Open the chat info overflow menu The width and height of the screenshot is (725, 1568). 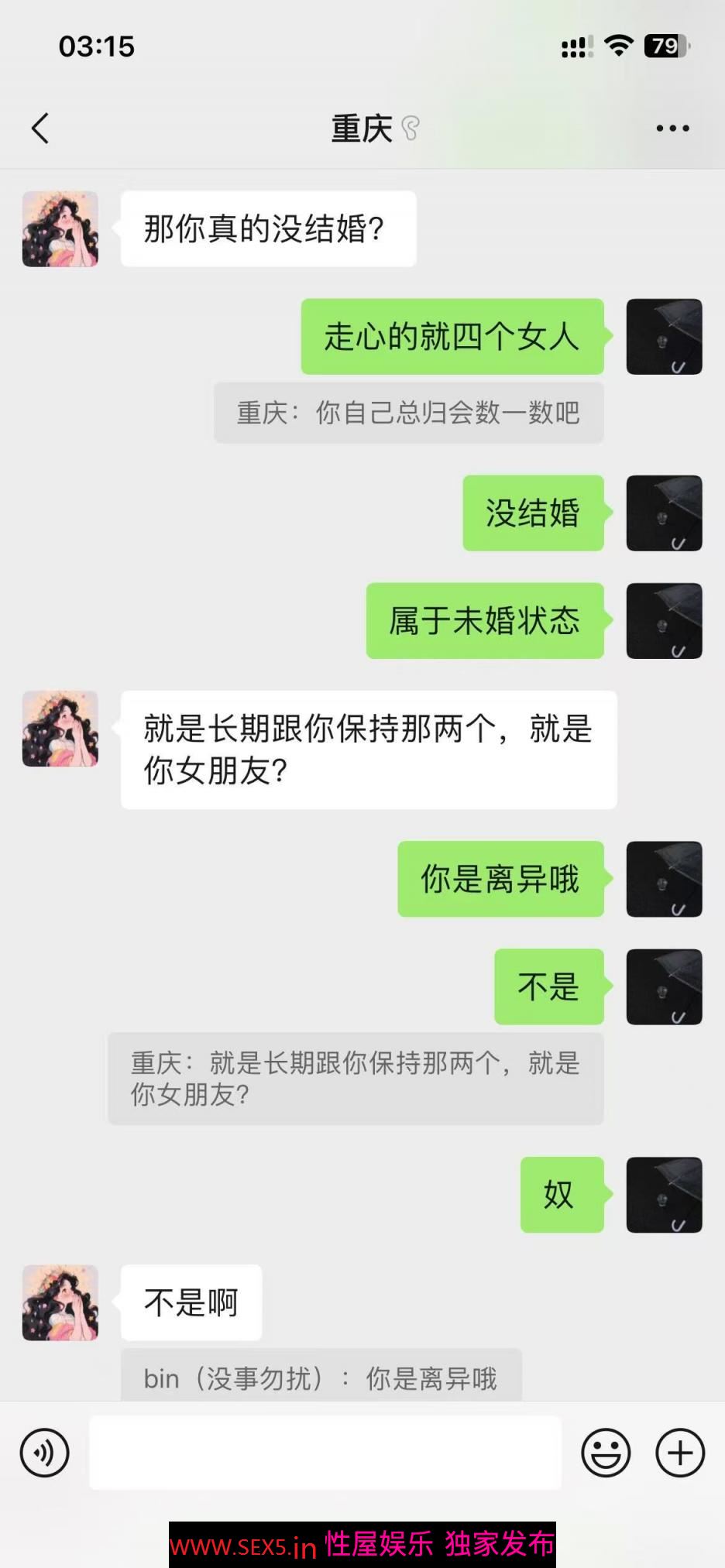(x=672, y=129)
